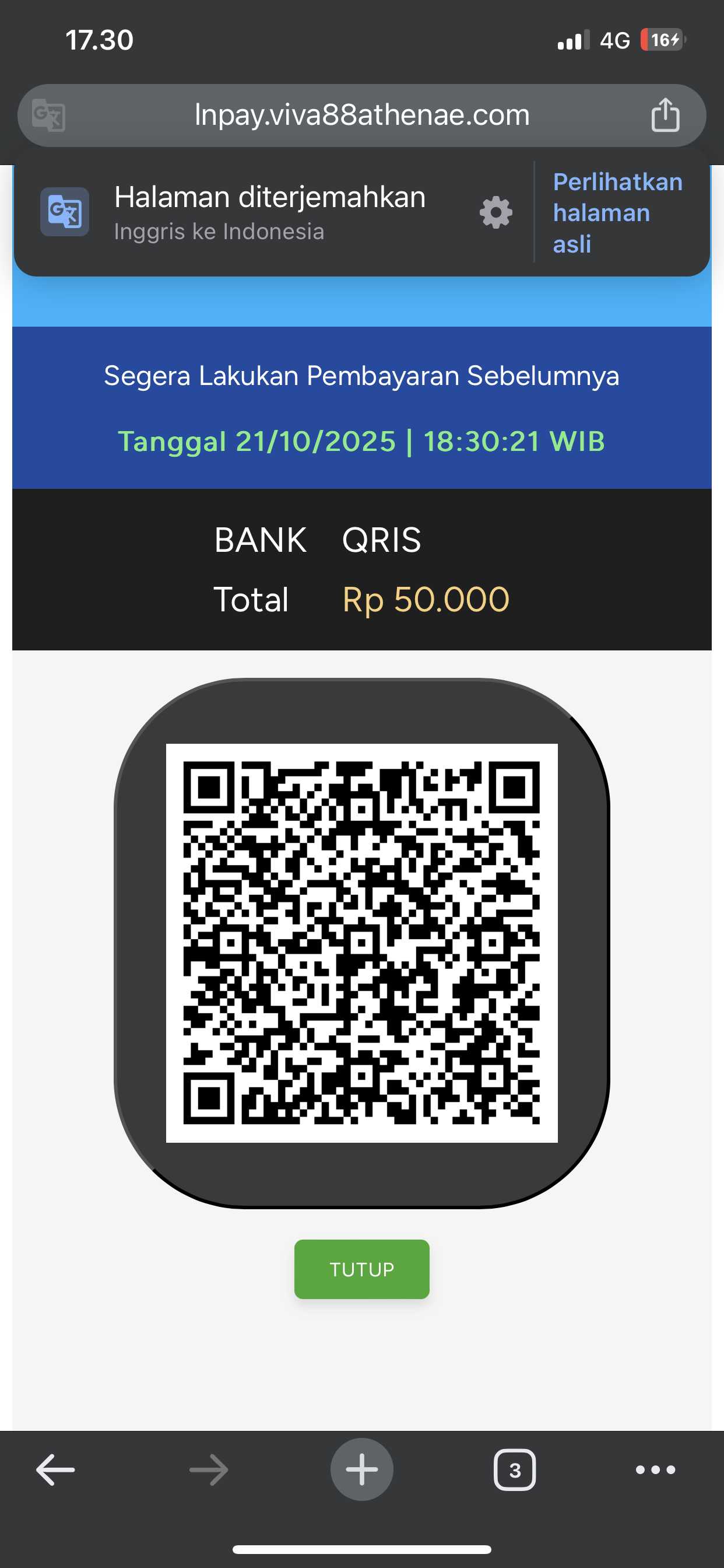Tap the address bar showing Inpay.viva88athenae.com
The image size is (724, 1568).
361,115
